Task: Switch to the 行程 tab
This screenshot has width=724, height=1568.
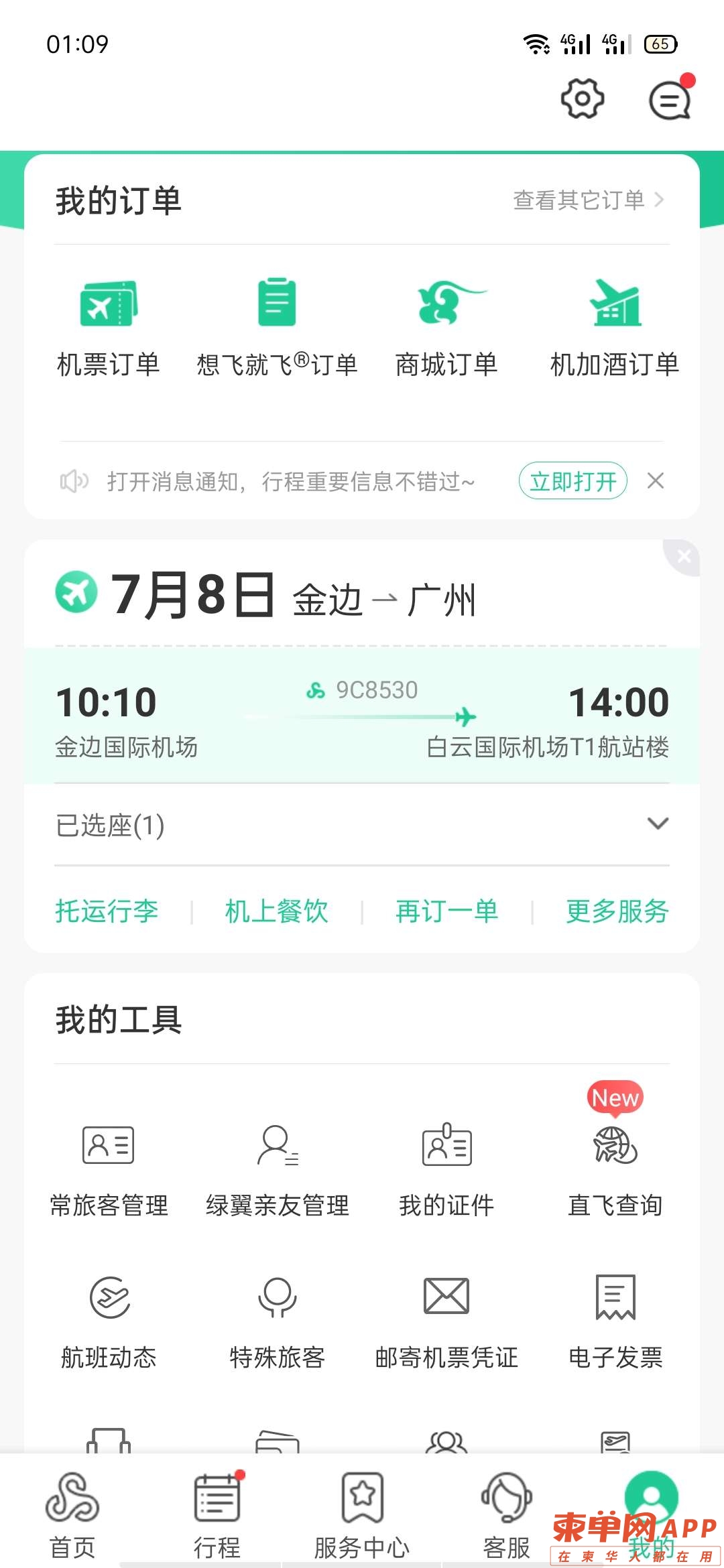Action: pos(217,1516)
